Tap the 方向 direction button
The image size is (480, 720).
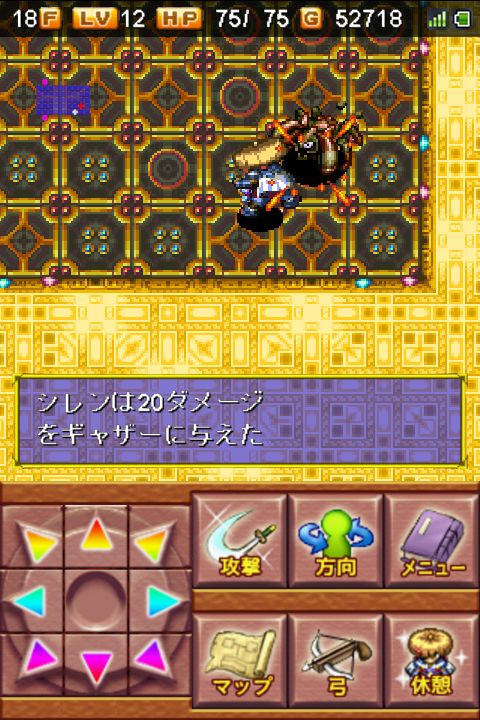pos(336,540)
